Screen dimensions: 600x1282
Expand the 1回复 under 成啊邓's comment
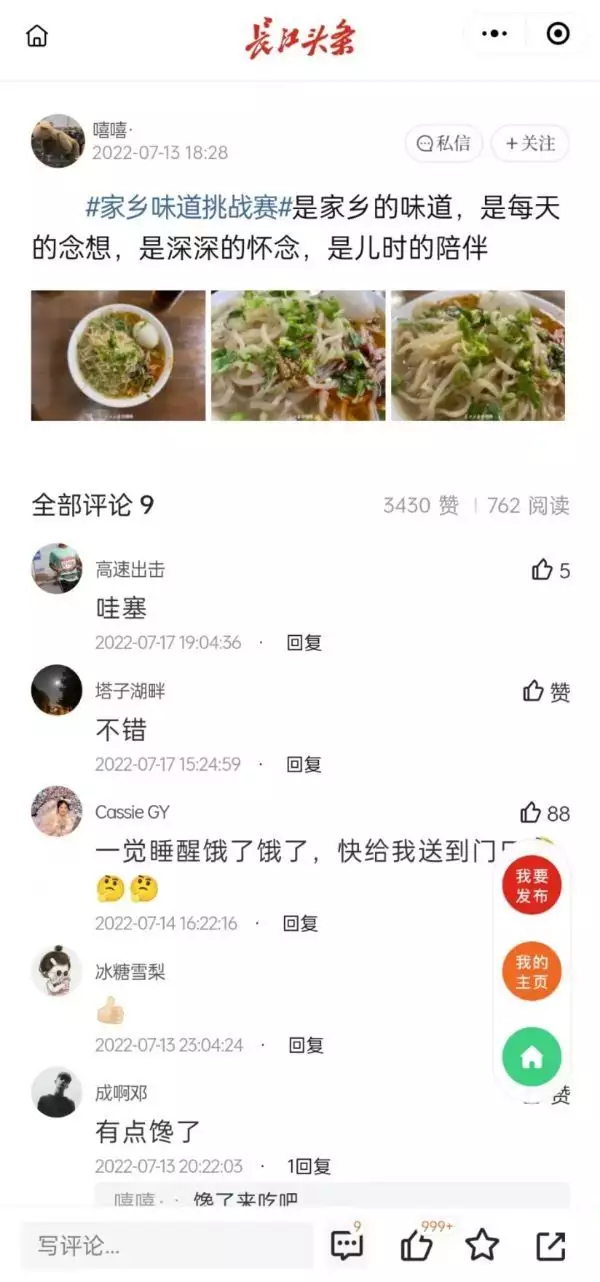[x=309, y=1166]
